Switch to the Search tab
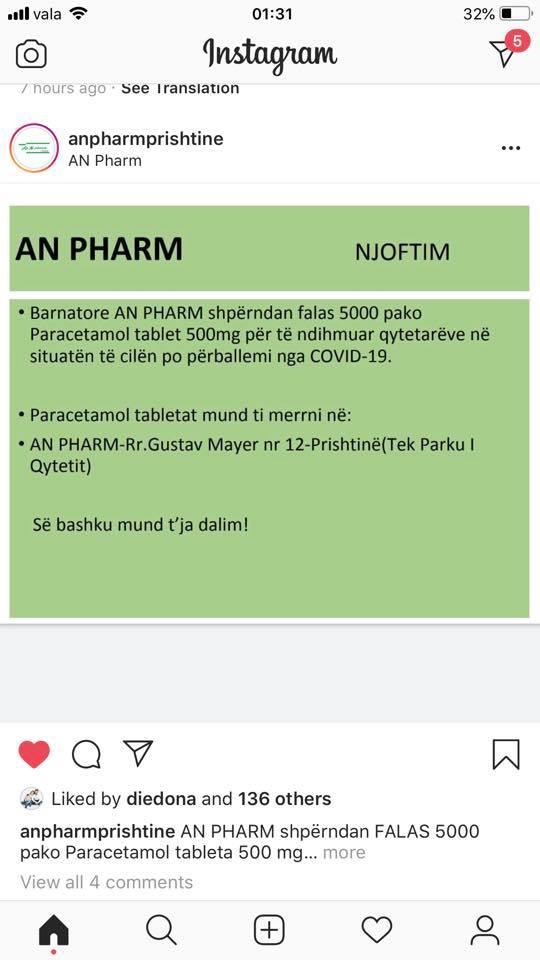540x960 pixels. pos(162,931)
